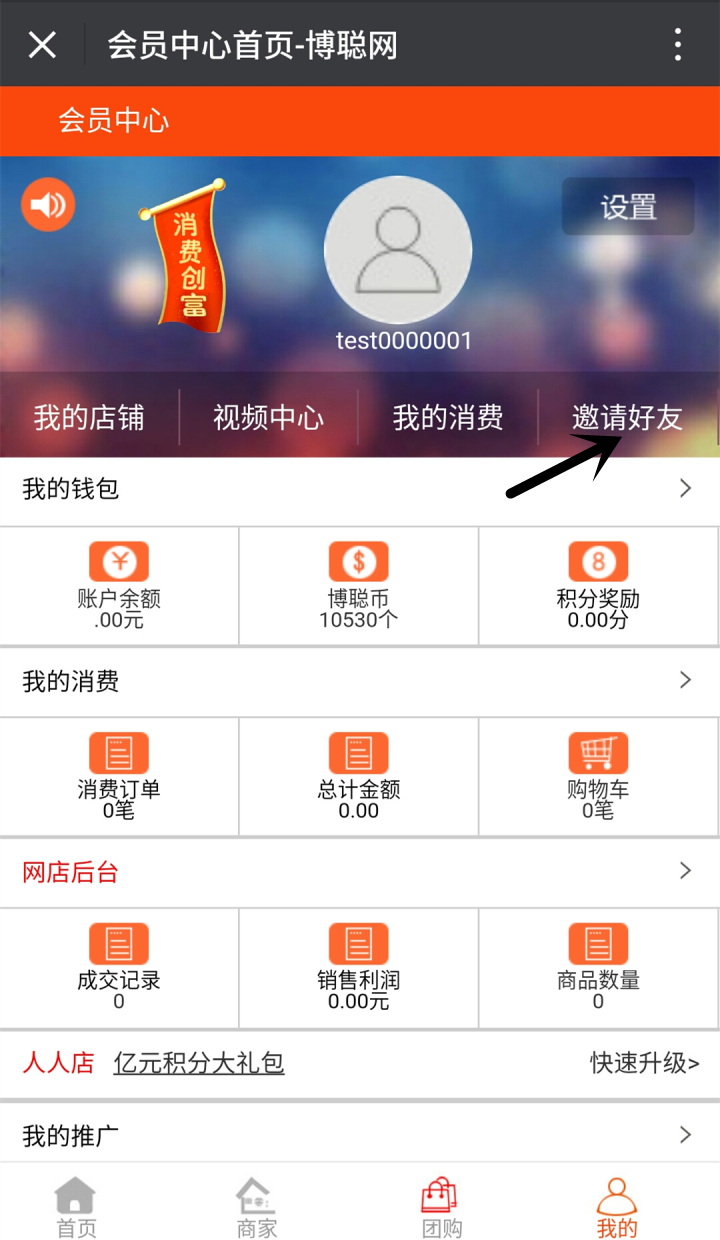Tap 邀请好友 to invite friends
720x1240 pixels.
(x=627, y=417)
